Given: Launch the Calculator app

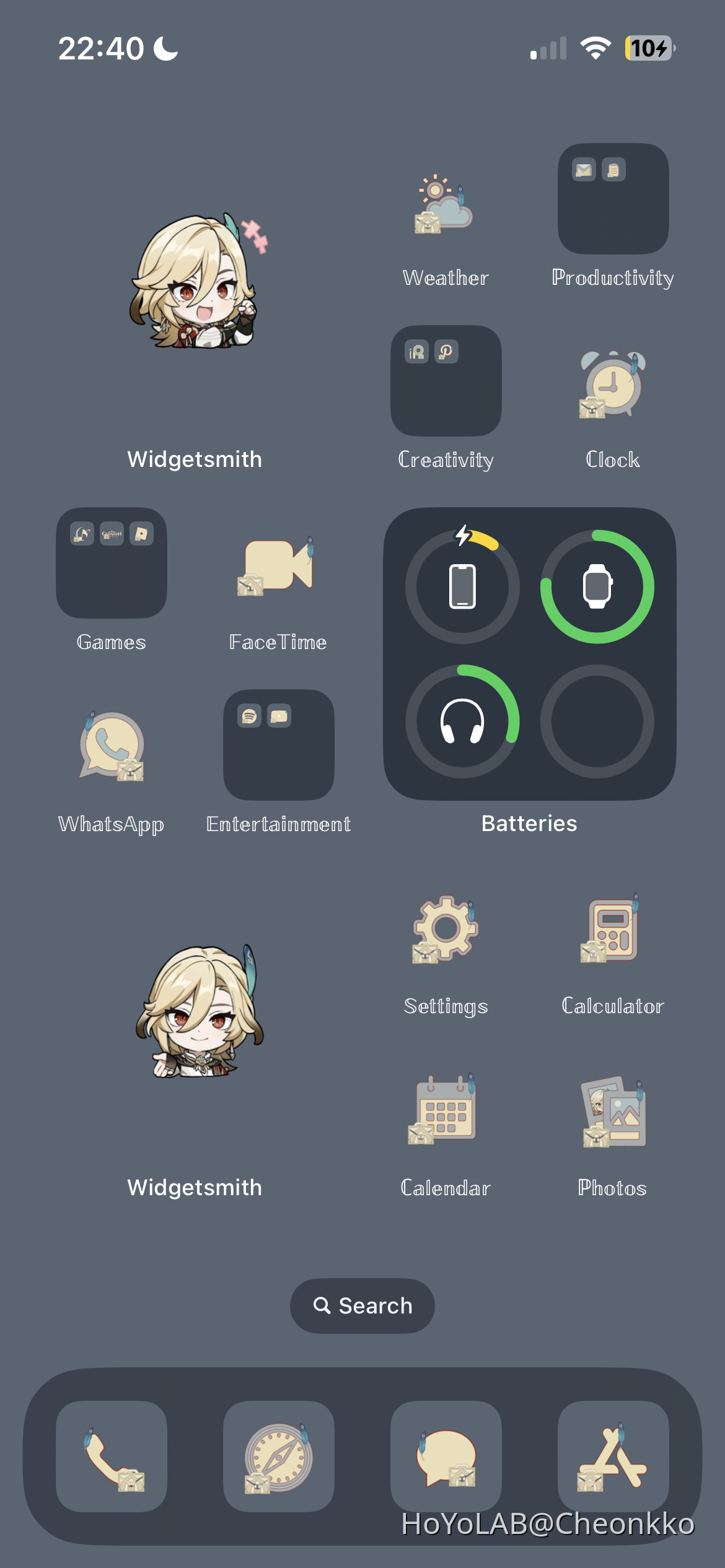Looking at the screenshot, I should click(x=613, y=928).
